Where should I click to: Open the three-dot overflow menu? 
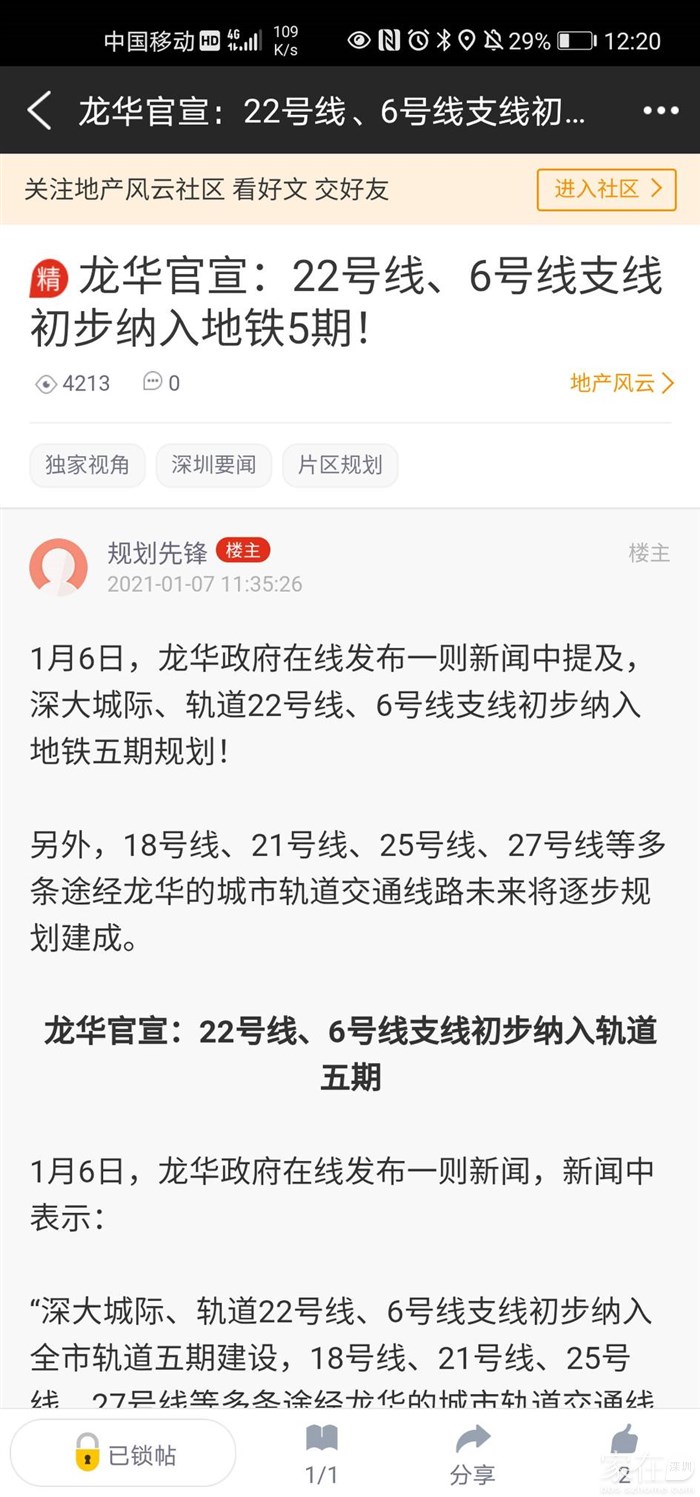click(x=660, y=111)
